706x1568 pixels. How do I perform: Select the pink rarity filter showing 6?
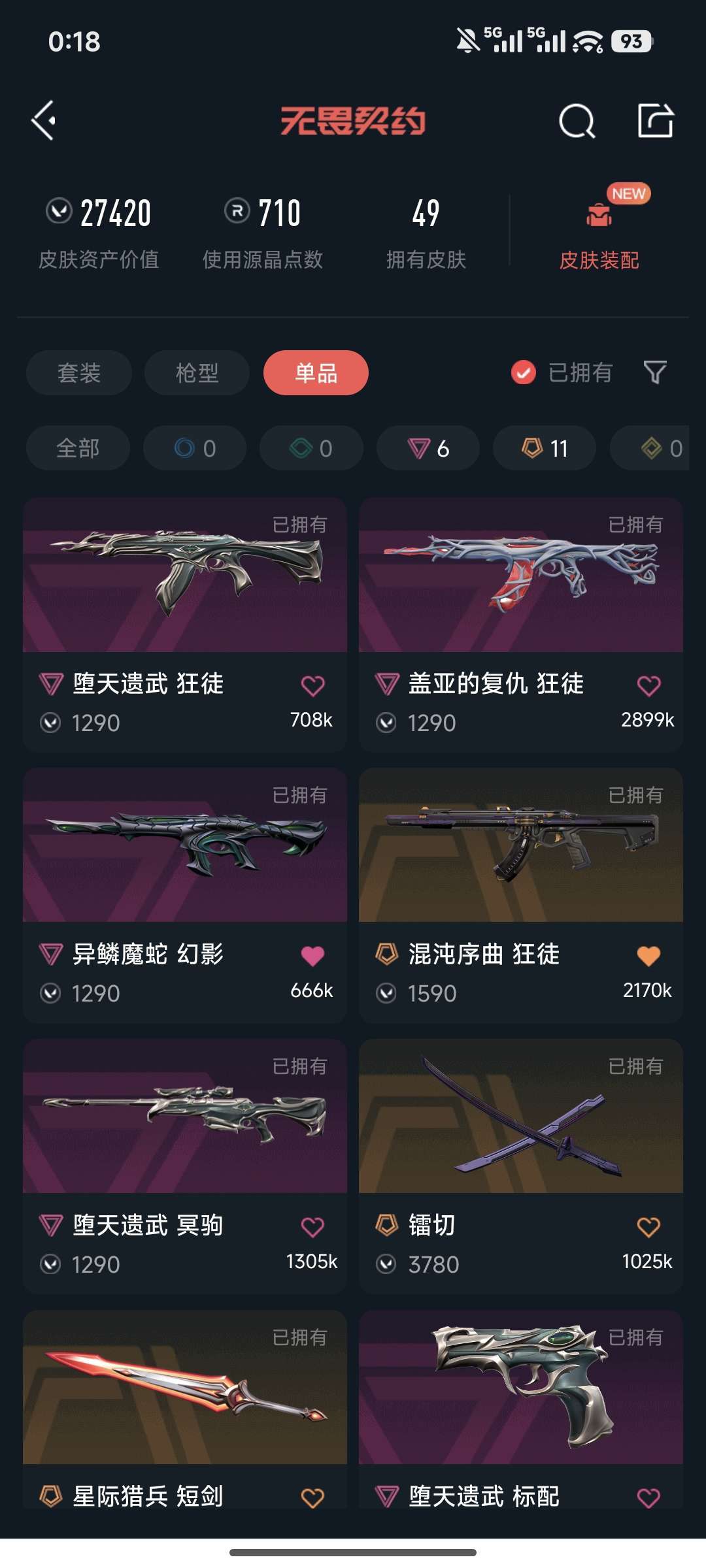[x=428, y=448]
